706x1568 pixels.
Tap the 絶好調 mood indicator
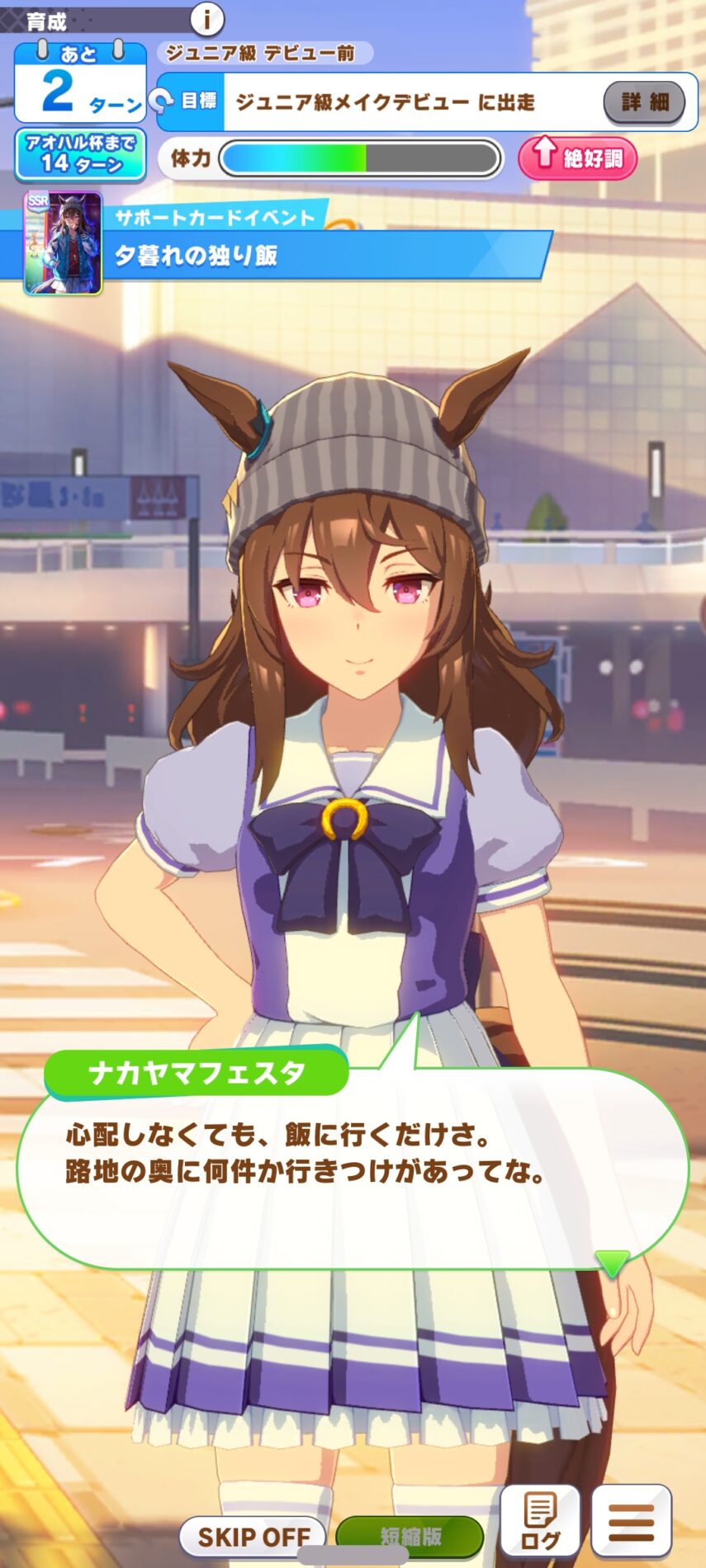578,158
